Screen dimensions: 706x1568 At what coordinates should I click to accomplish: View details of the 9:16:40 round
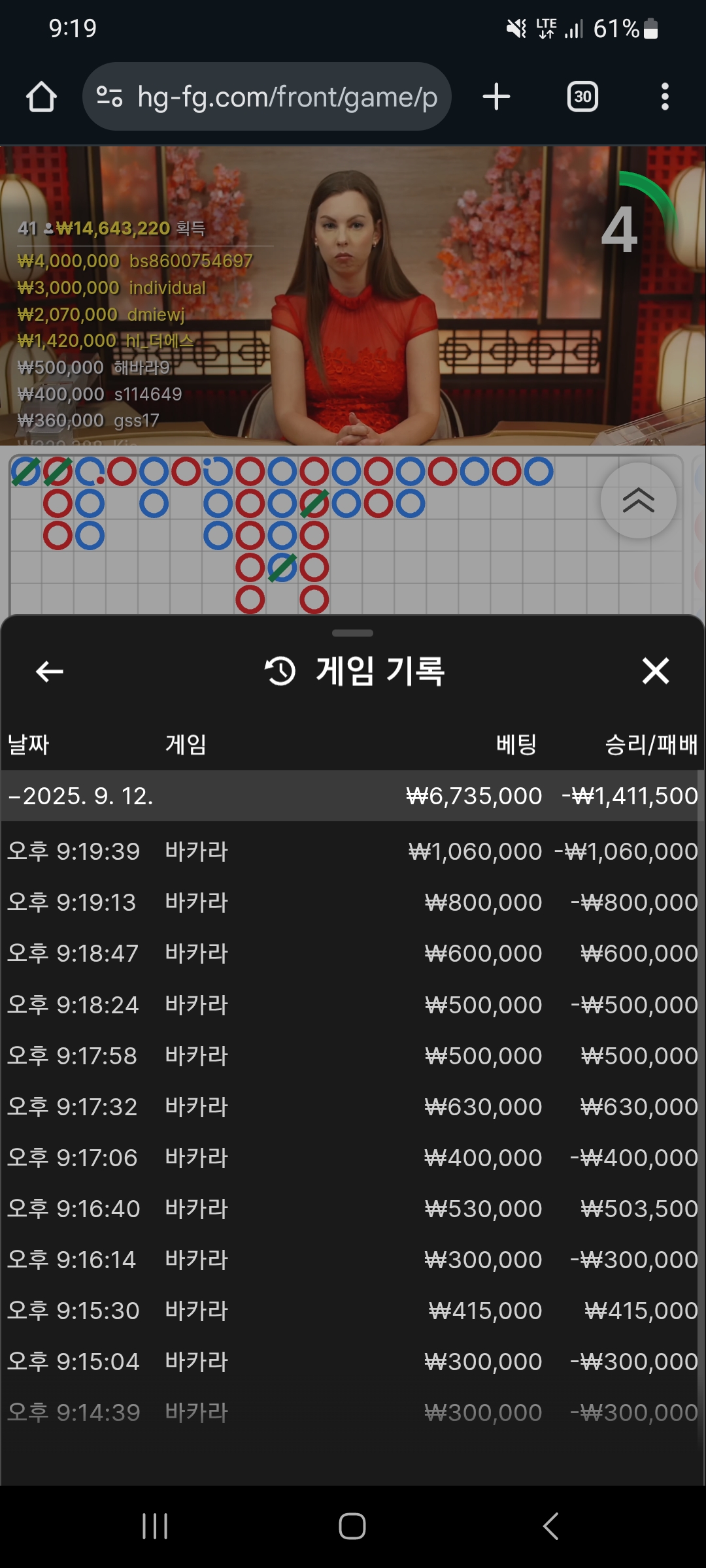coord(352,1209)
